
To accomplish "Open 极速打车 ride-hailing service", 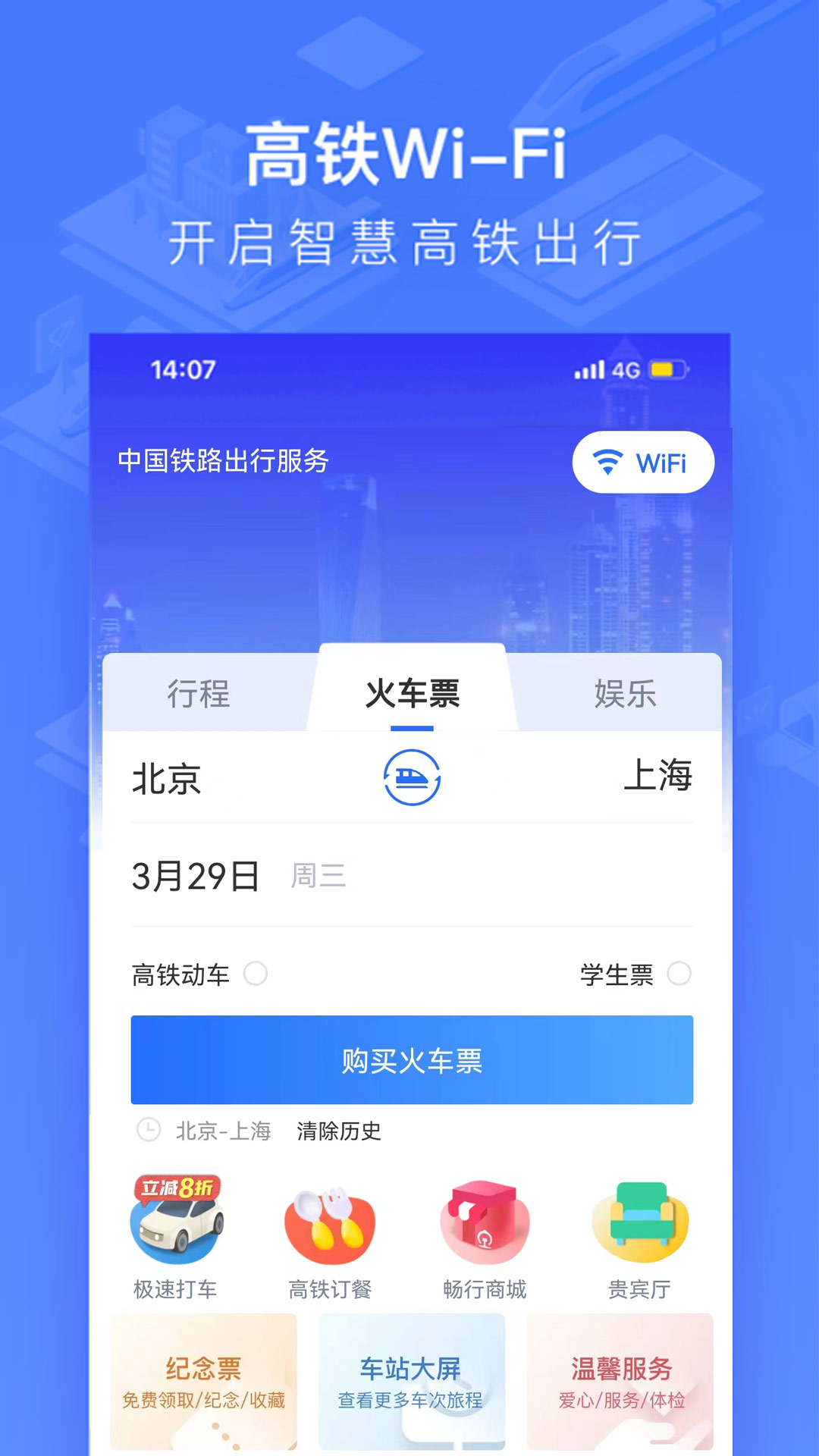I will pos(176,1224).
